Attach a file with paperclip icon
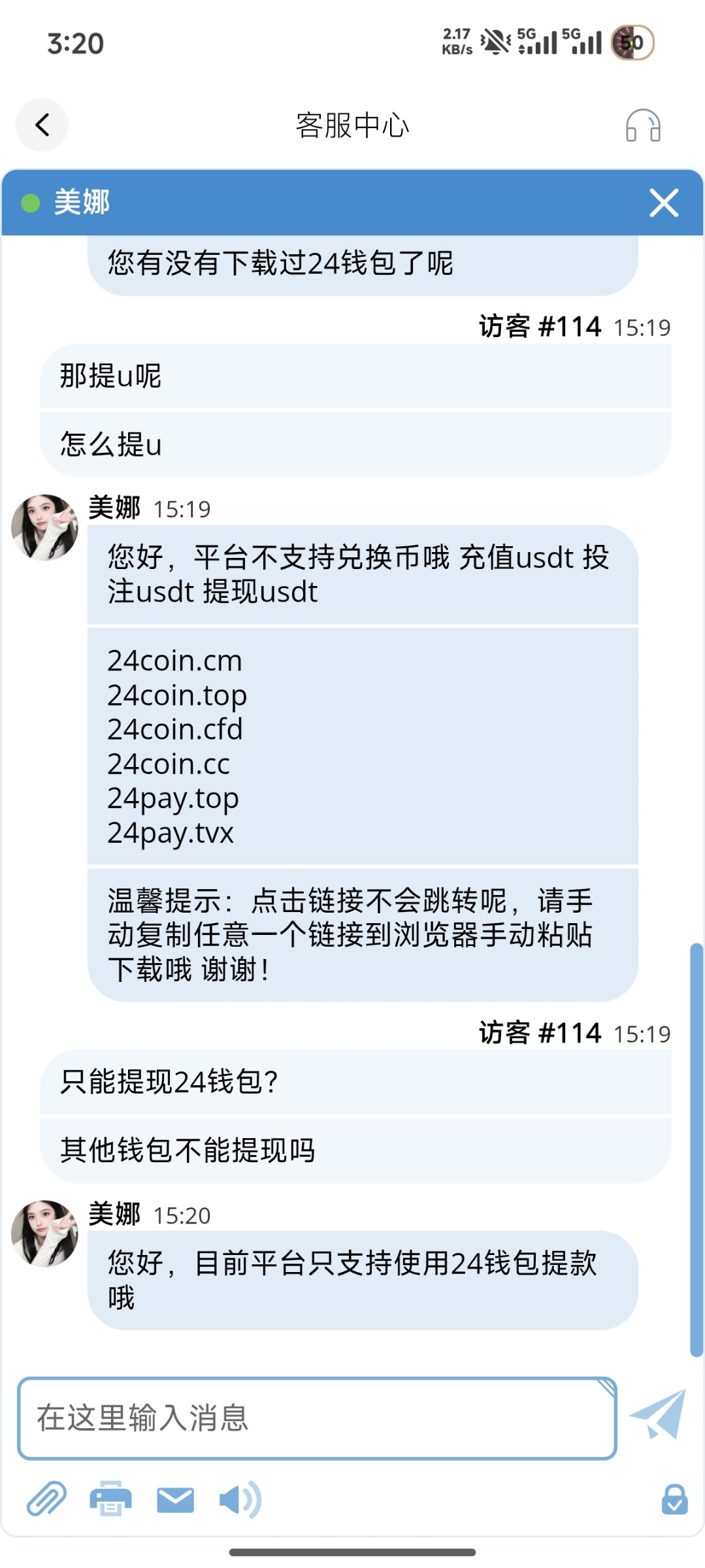 coord(46,1499)
